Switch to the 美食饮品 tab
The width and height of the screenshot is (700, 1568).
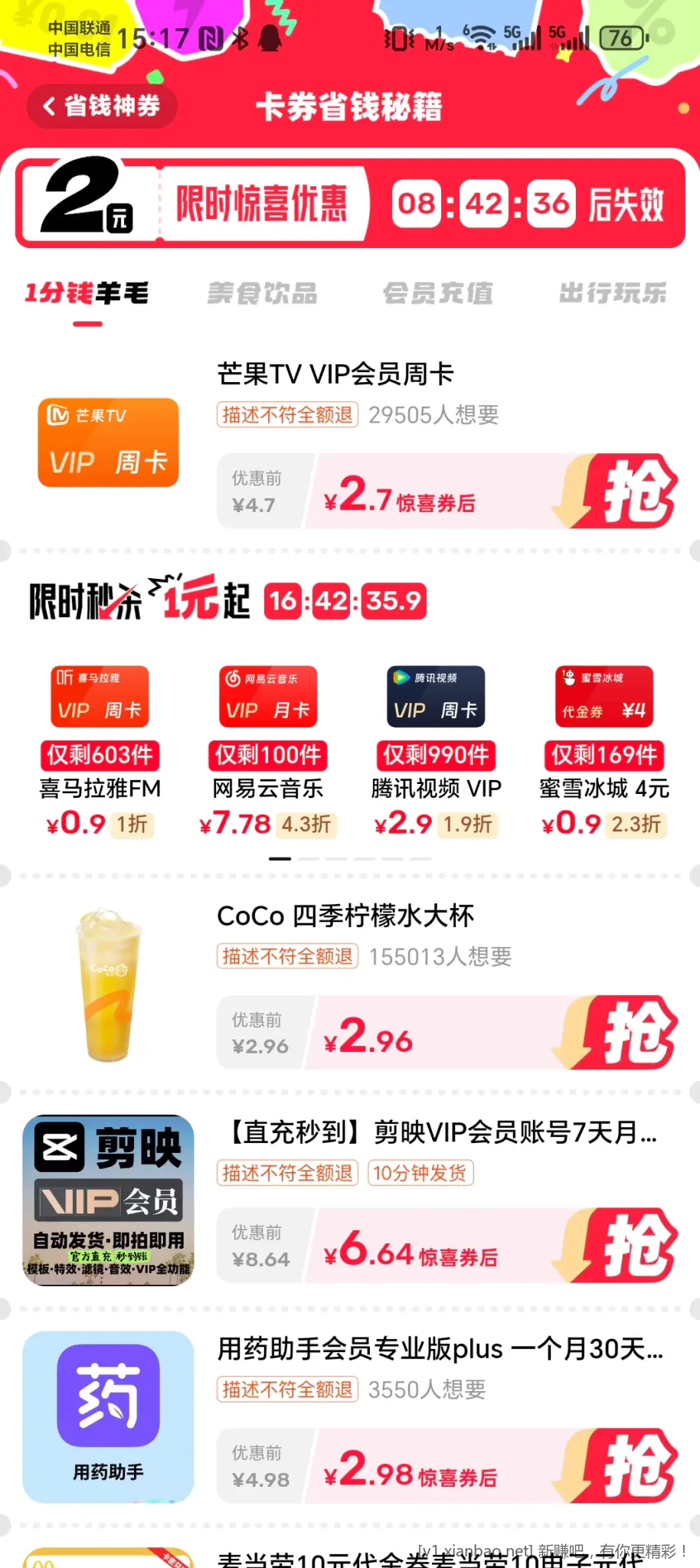click(x=262, y=293)
